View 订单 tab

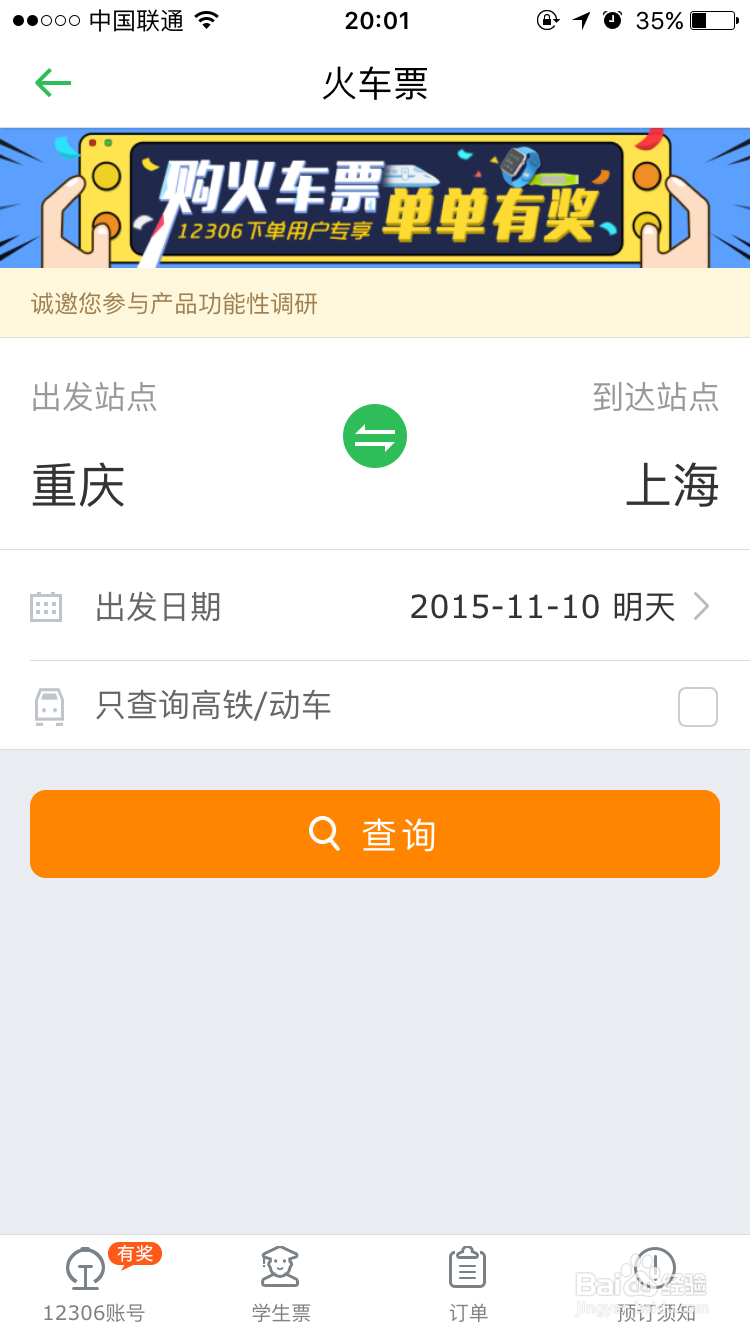coord(468,1285)
